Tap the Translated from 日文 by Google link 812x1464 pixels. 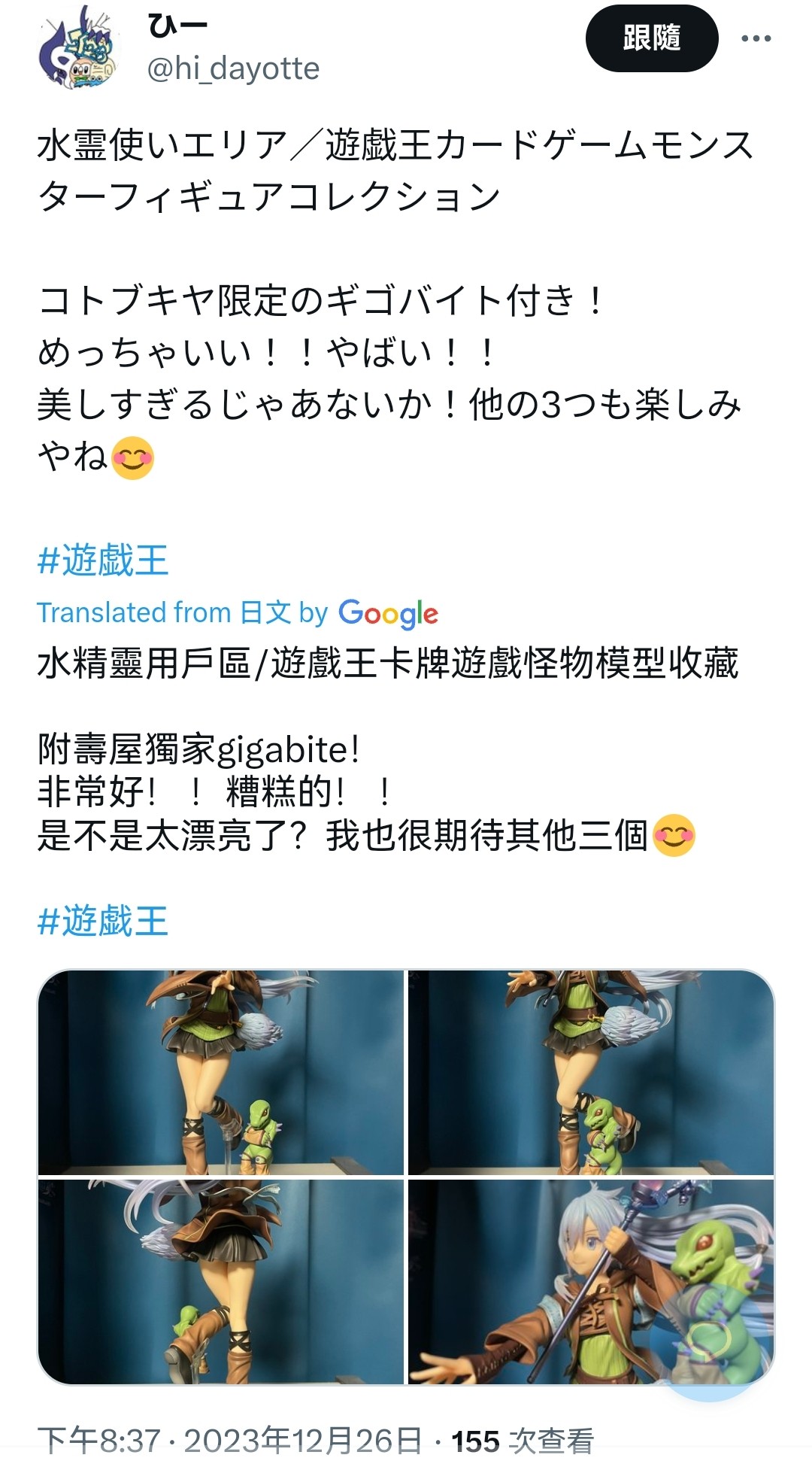pos(237,613)
